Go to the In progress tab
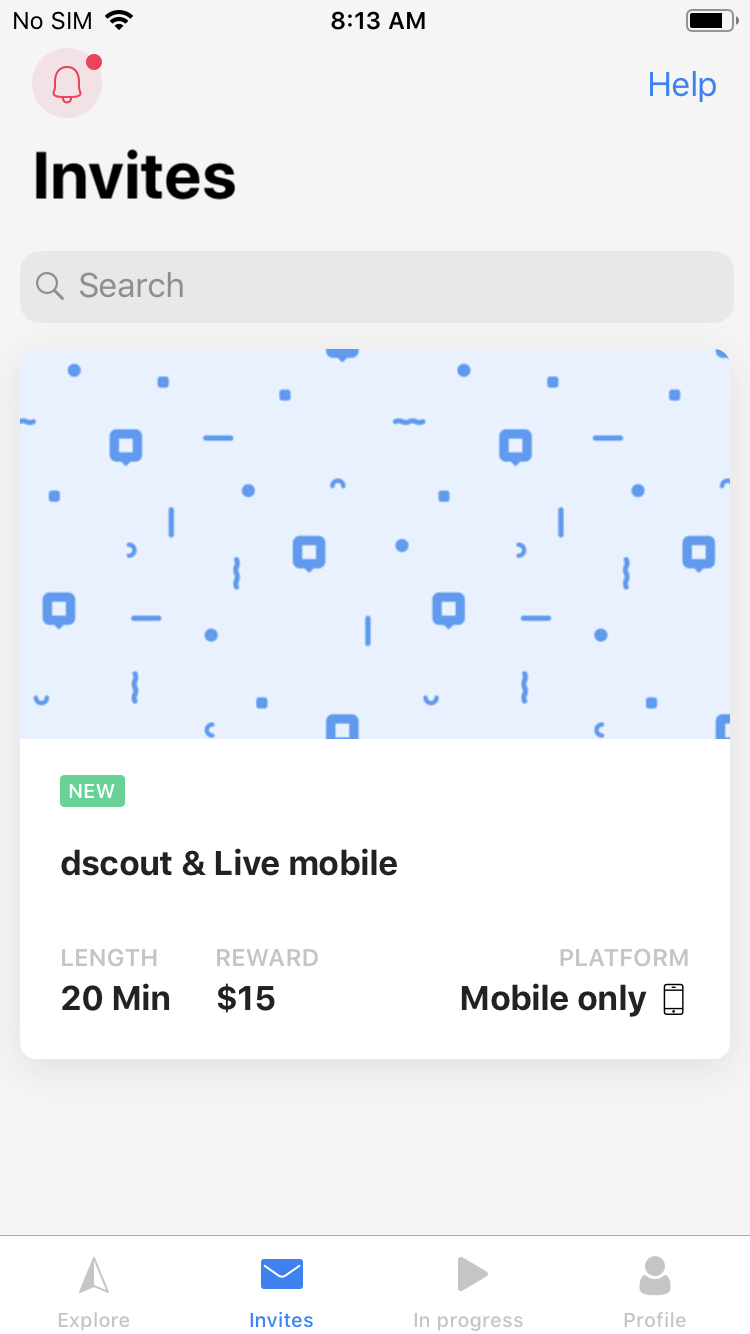 (x=468, y=1290)
